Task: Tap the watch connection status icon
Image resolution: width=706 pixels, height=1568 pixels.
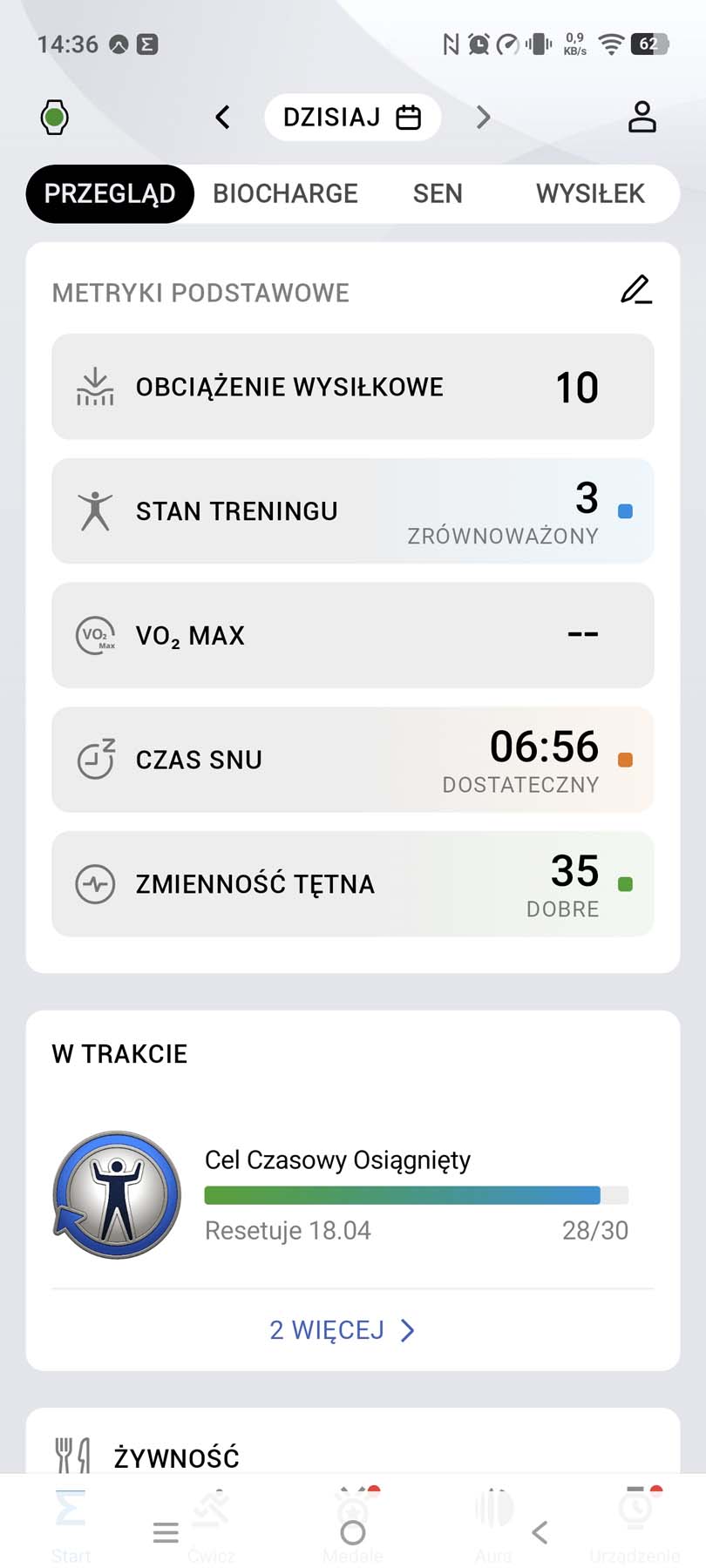Action: [x=54, y=116]
